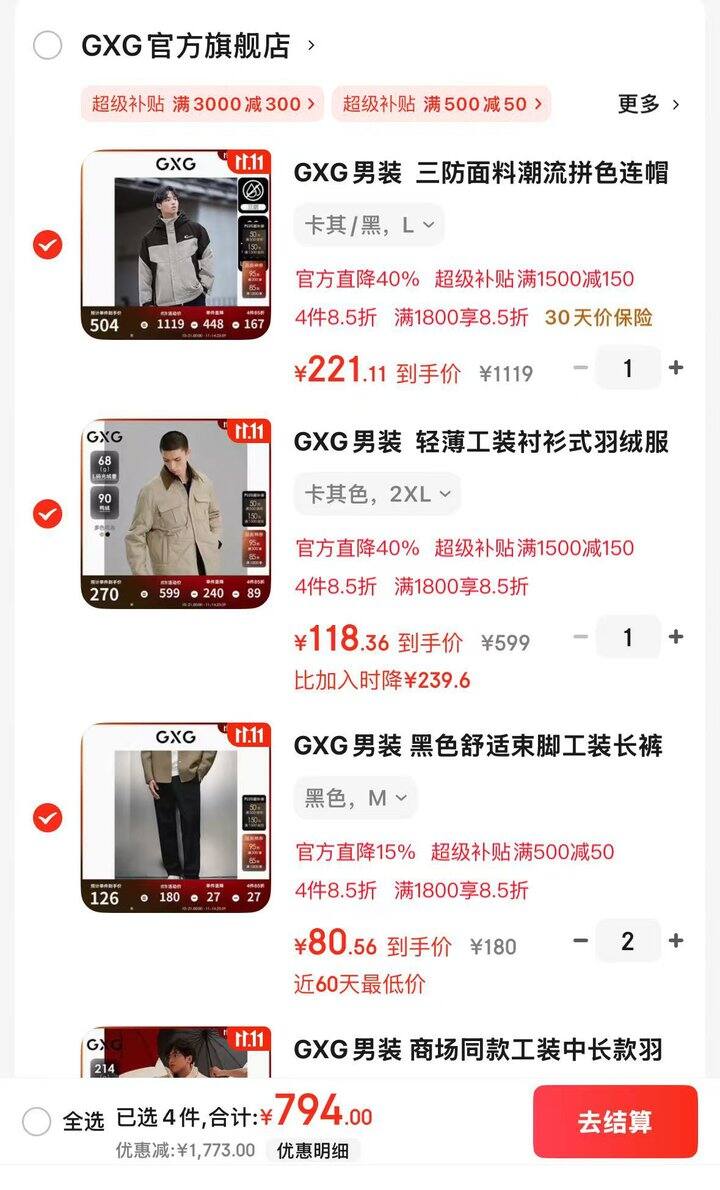This screenshot has height=1190, width=720.
Task: Click the 30天价保险 price protection badge
Action: (596, 316)
